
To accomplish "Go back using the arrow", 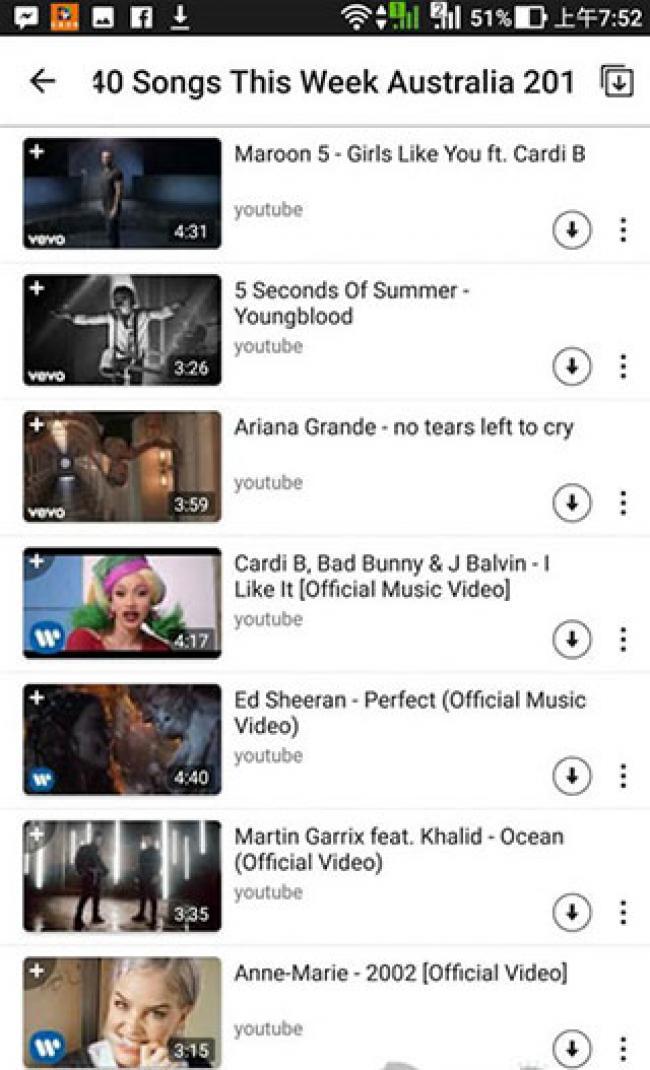I will click(x=42, y=81).
